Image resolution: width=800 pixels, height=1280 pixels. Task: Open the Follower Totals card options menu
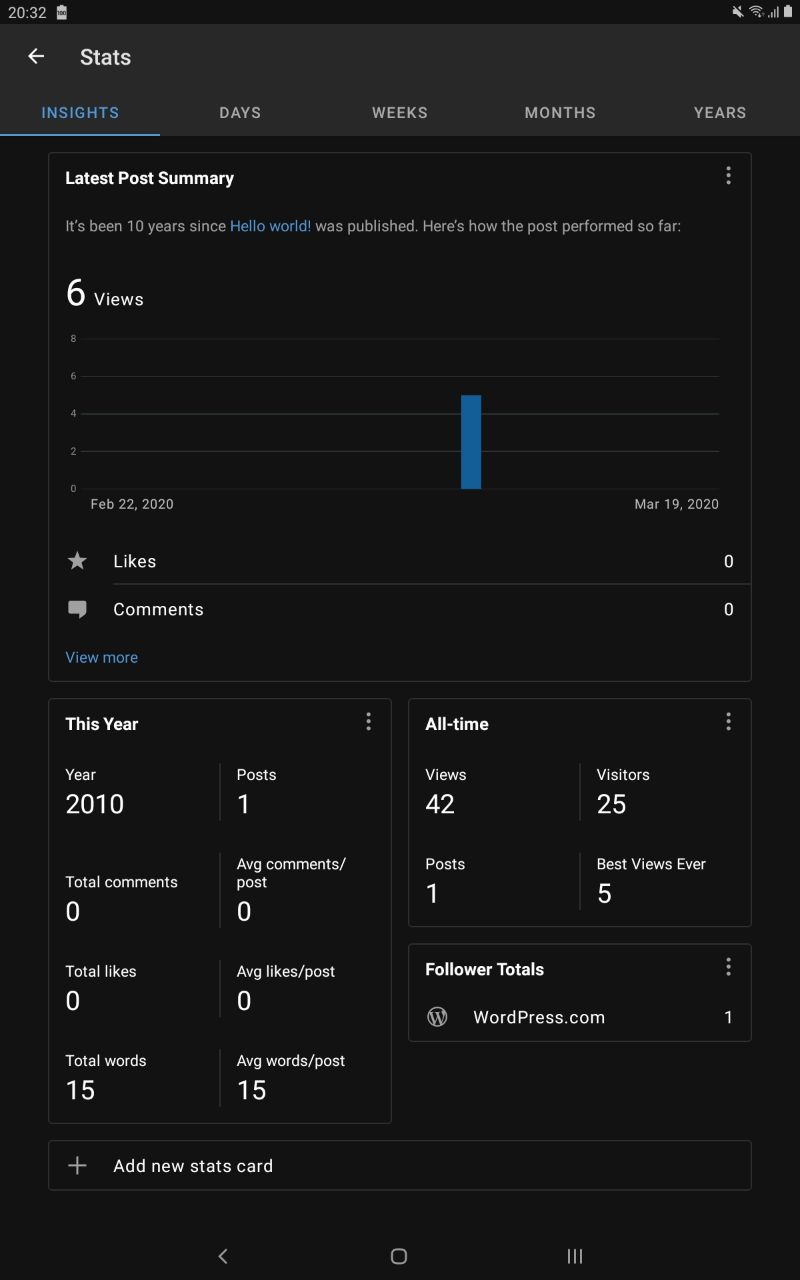click(728, 967)
